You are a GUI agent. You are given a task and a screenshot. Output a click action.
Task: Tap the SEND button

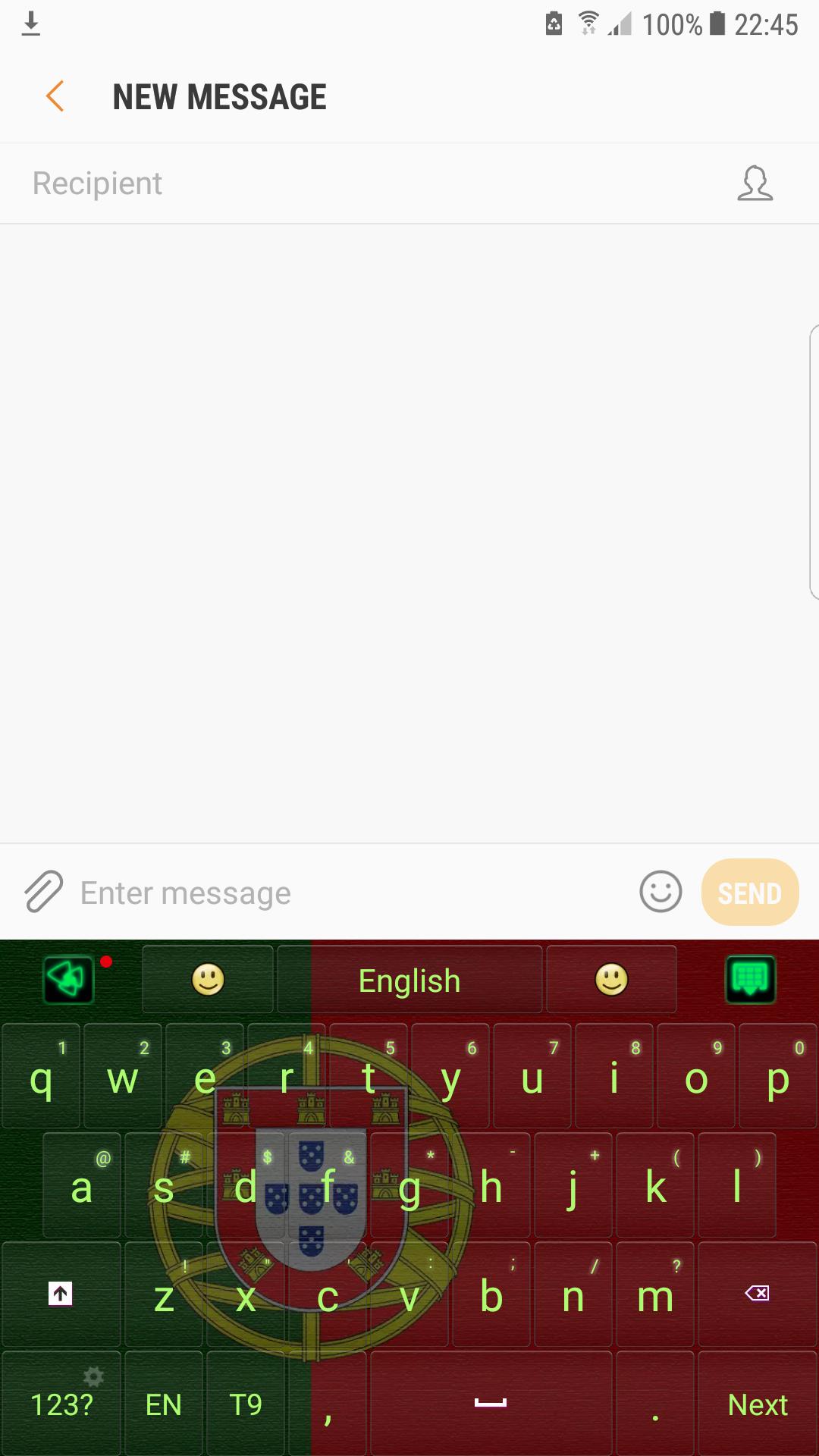coord(749,893)
